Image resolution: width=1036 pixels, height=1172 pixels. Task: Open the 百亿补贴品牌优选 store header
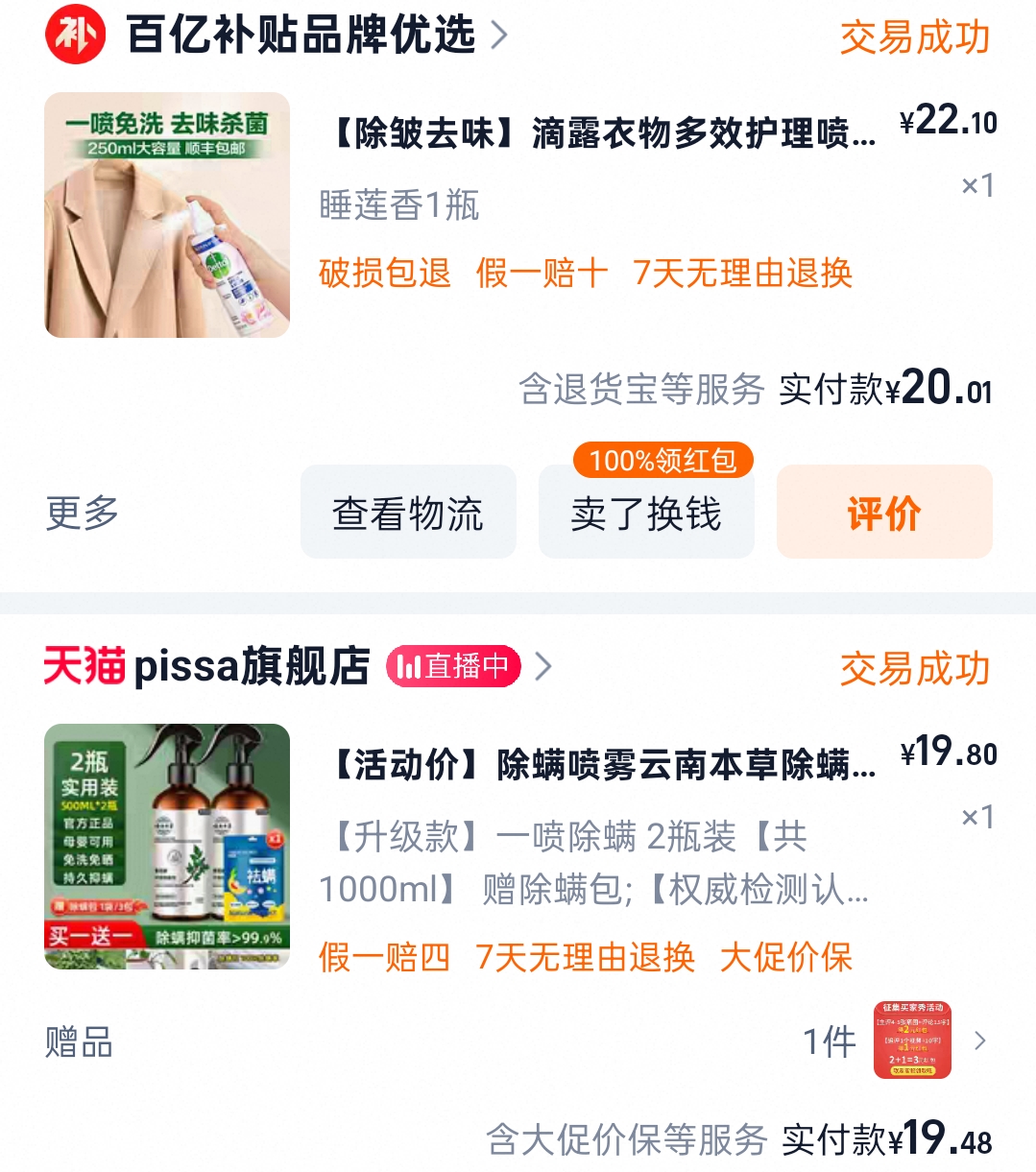tap(300, 36)
